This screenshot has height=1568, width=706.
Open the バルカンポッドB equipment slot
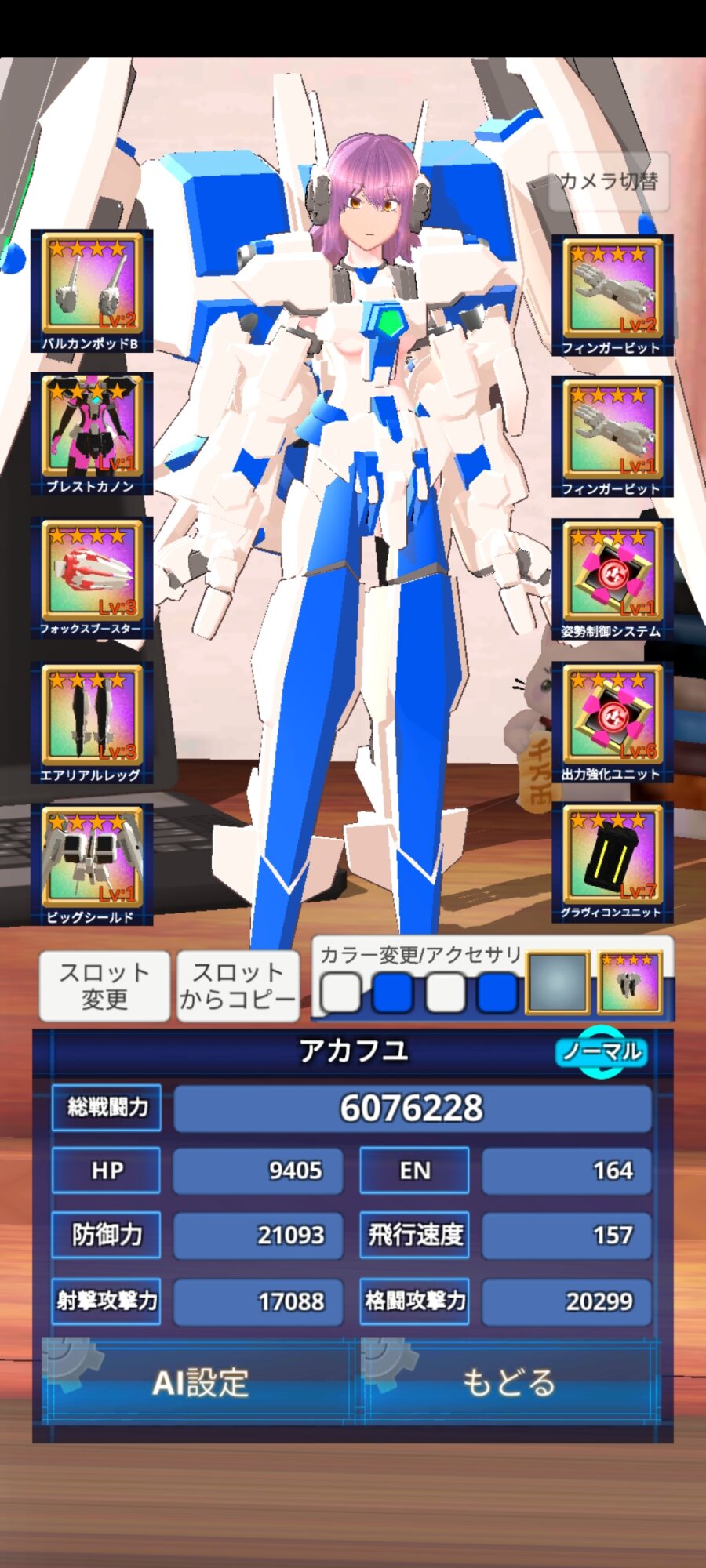tap(92, 292)
